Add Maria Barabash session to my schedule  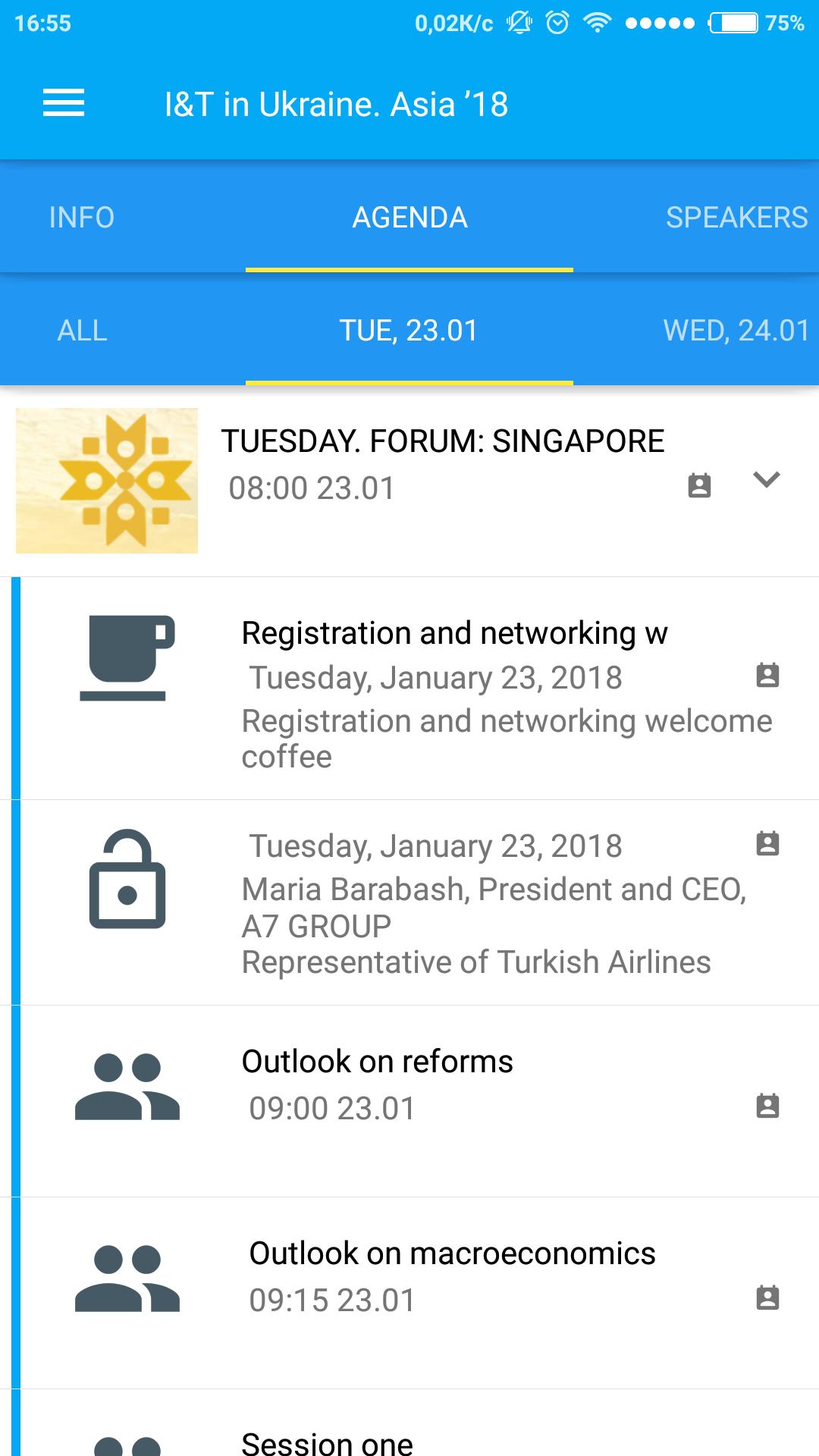point(767,843)
